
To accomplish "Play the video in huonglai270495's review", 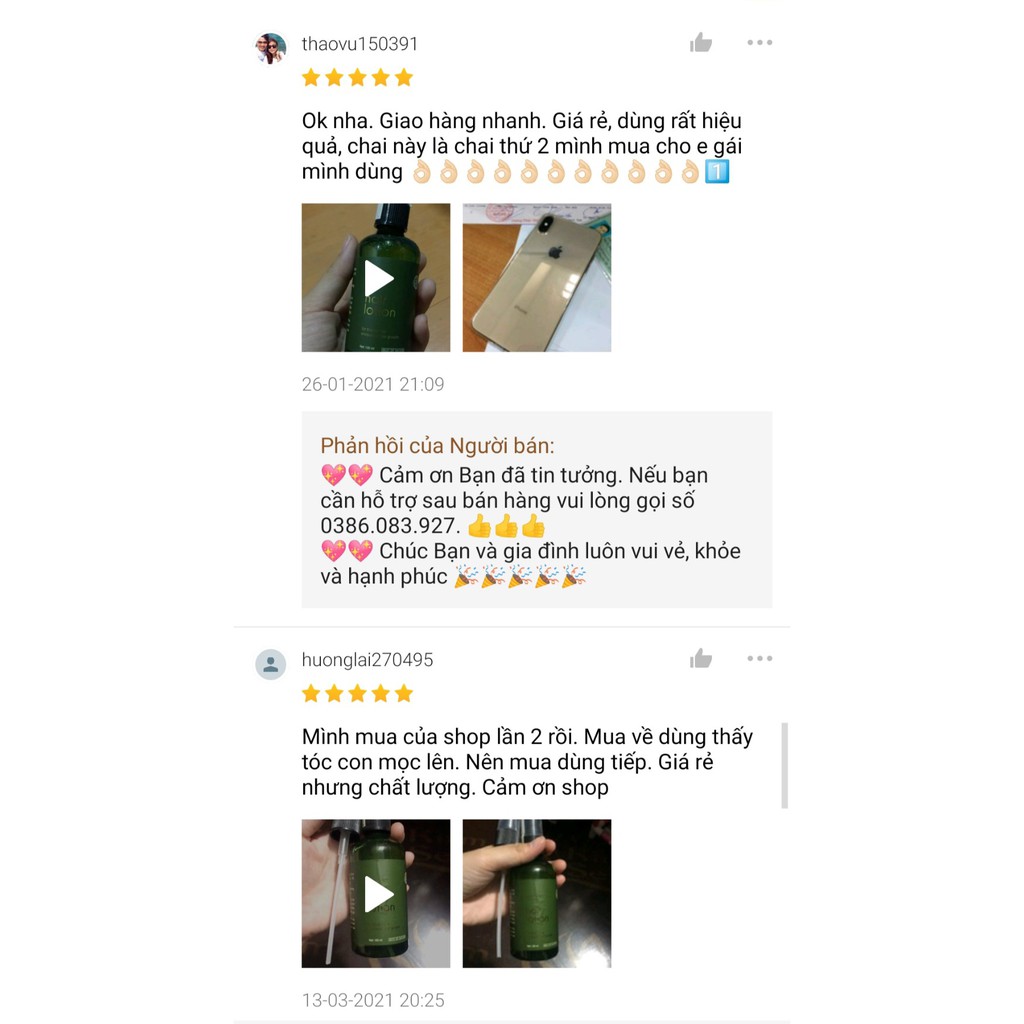I will [376, 894].
